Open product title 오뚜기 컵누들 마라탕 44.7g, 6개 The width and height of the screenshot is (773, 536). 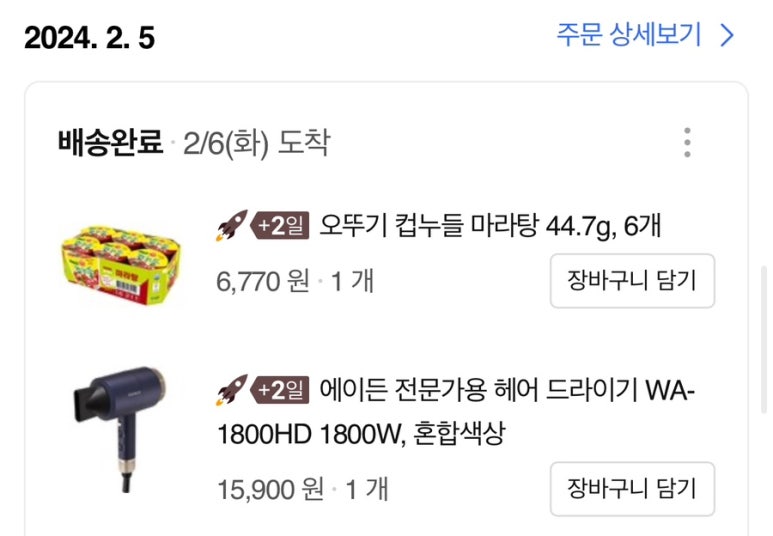click(x=490, y=227)
